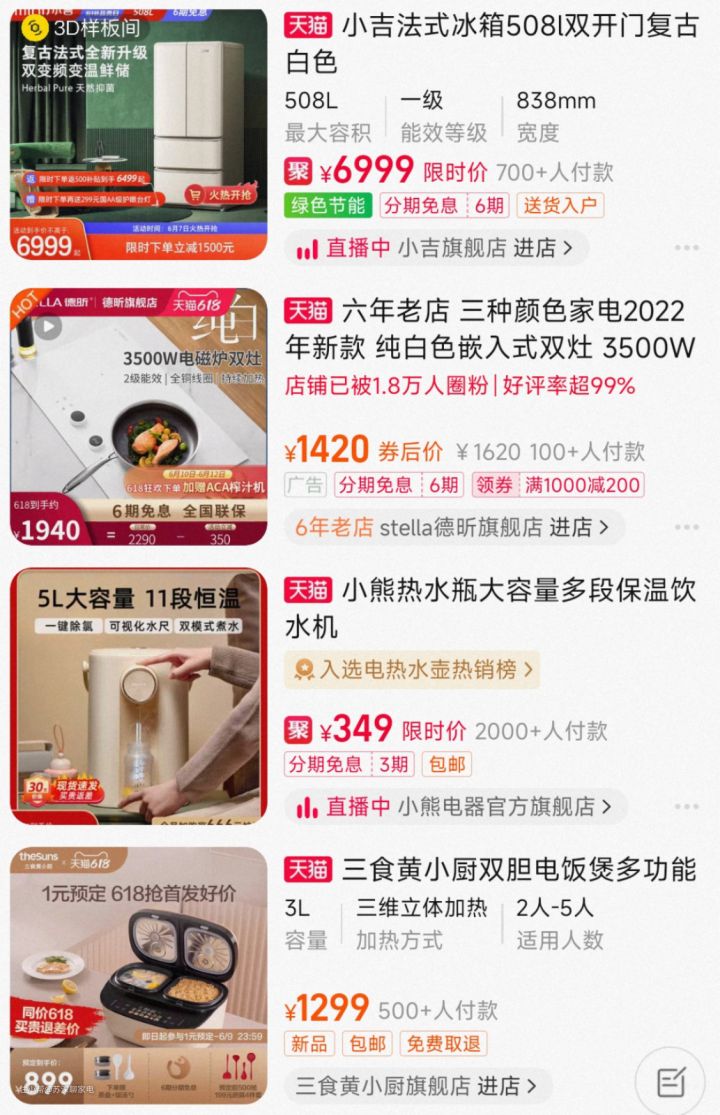Open the 小吉法式冰箱 product image
The height and width of the screenshot is (1115, 720).
click(x=139, y=135)
